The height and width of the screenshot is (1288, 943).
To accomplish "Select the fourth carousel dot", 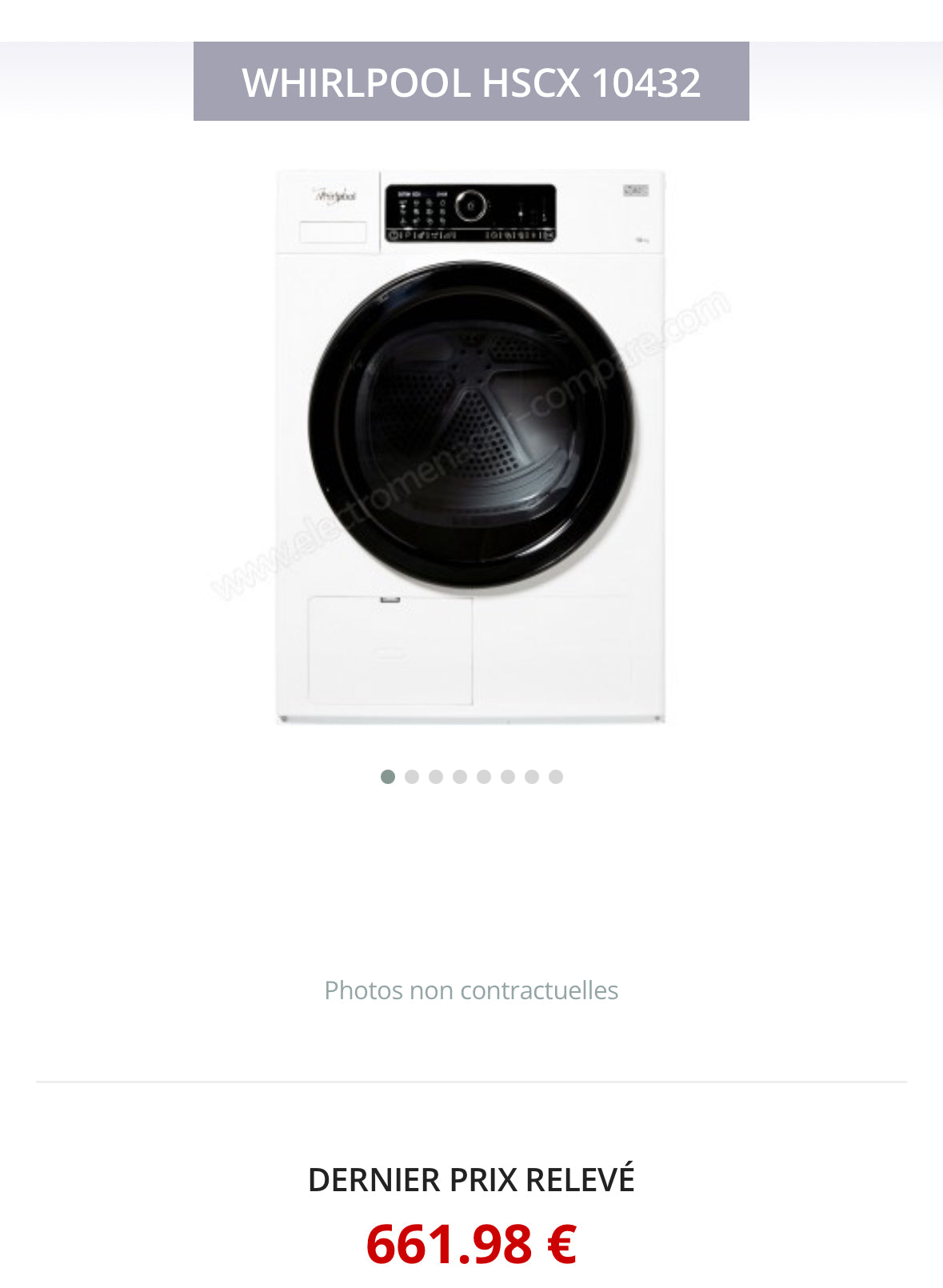I will (x=460, y=776).
